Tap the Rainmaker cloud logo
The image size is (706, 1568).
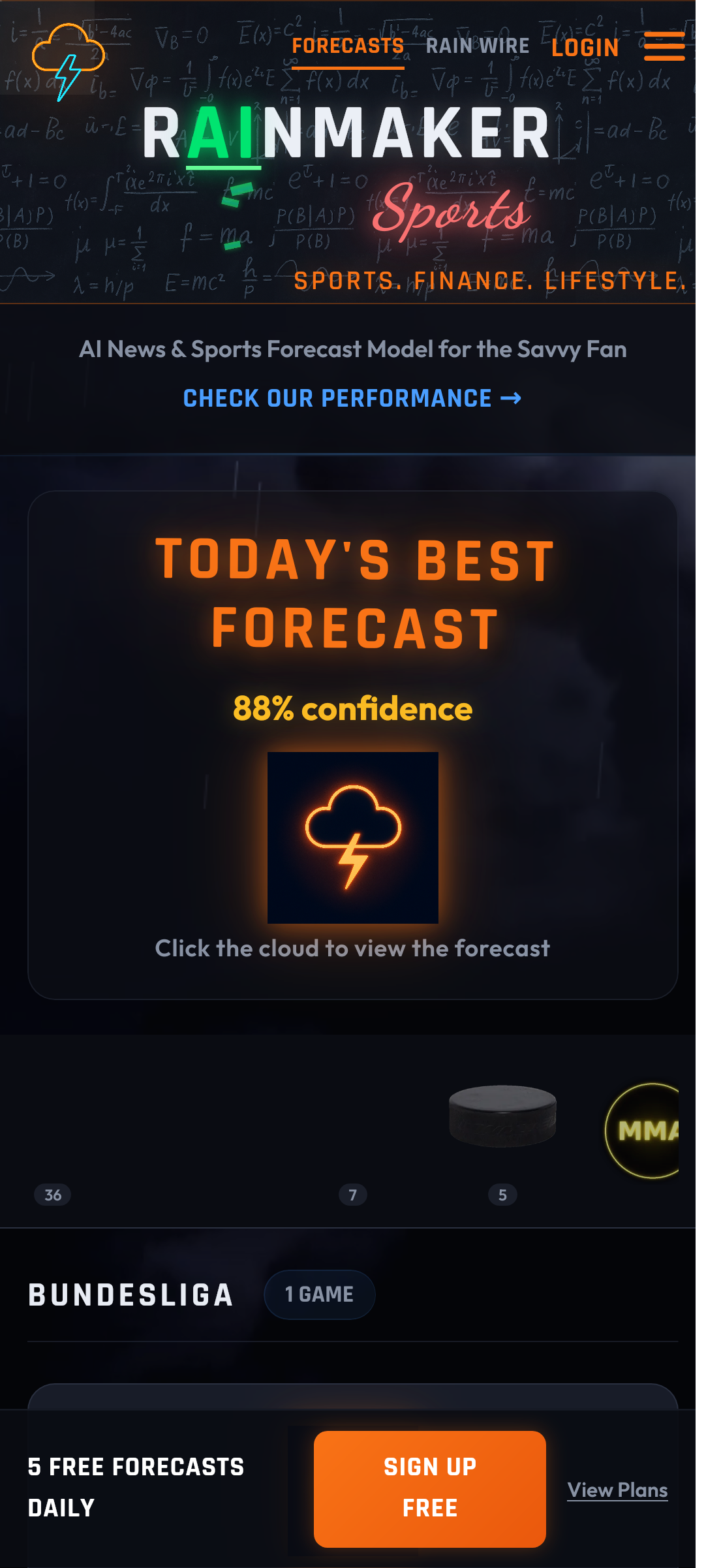click(x=69, y=61)
